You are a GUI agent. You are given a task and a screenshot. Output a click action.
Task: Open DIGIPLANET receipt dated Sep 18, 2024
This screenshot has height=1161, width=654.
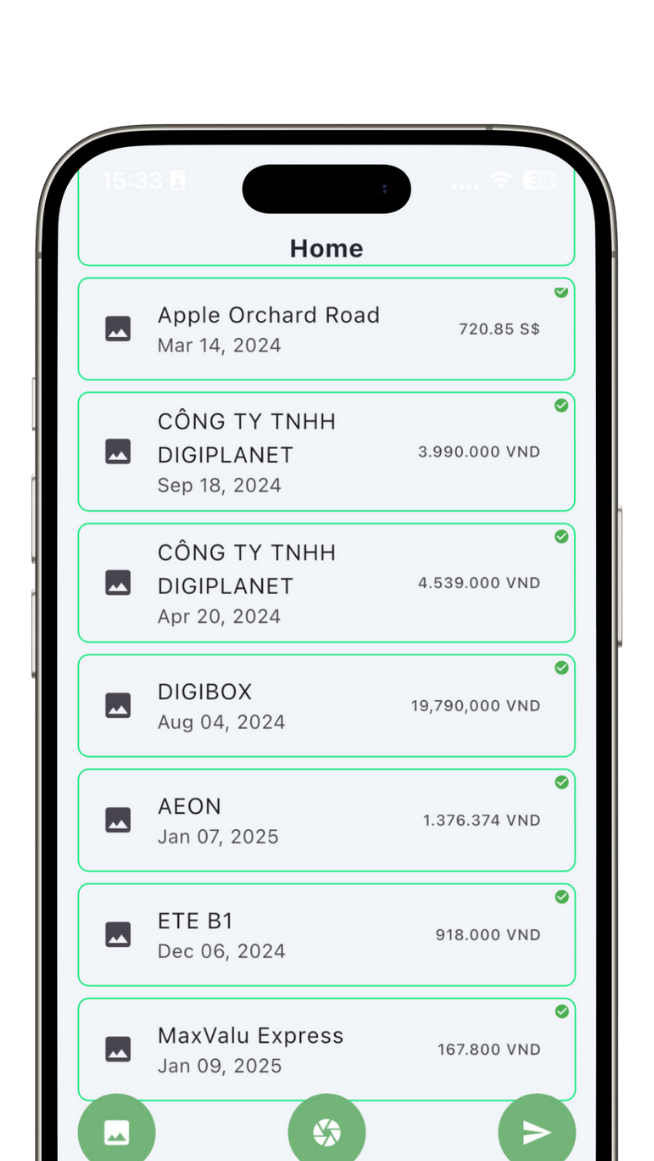[326, 452]
